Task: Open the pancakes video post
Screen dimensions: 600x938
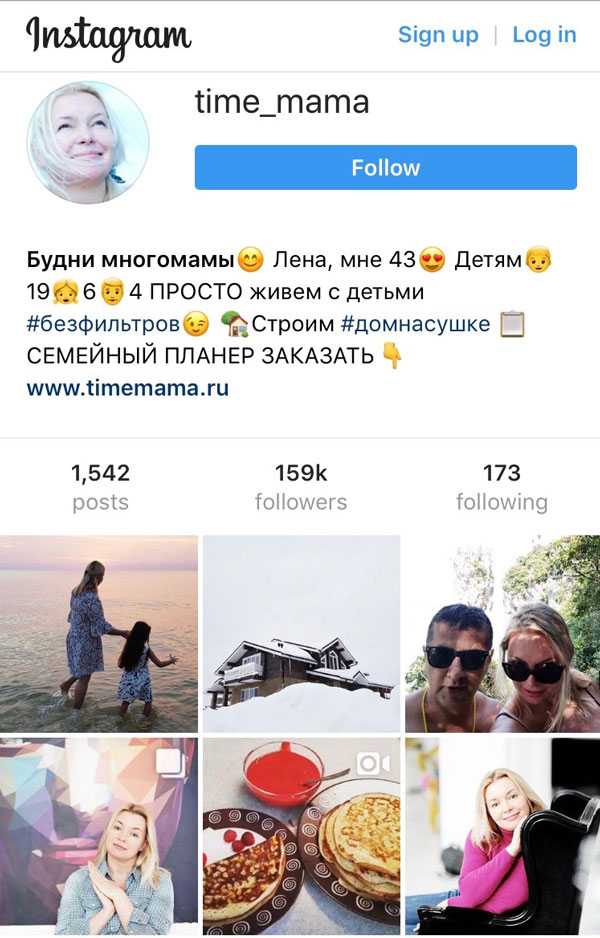Action: click(301, 836)
